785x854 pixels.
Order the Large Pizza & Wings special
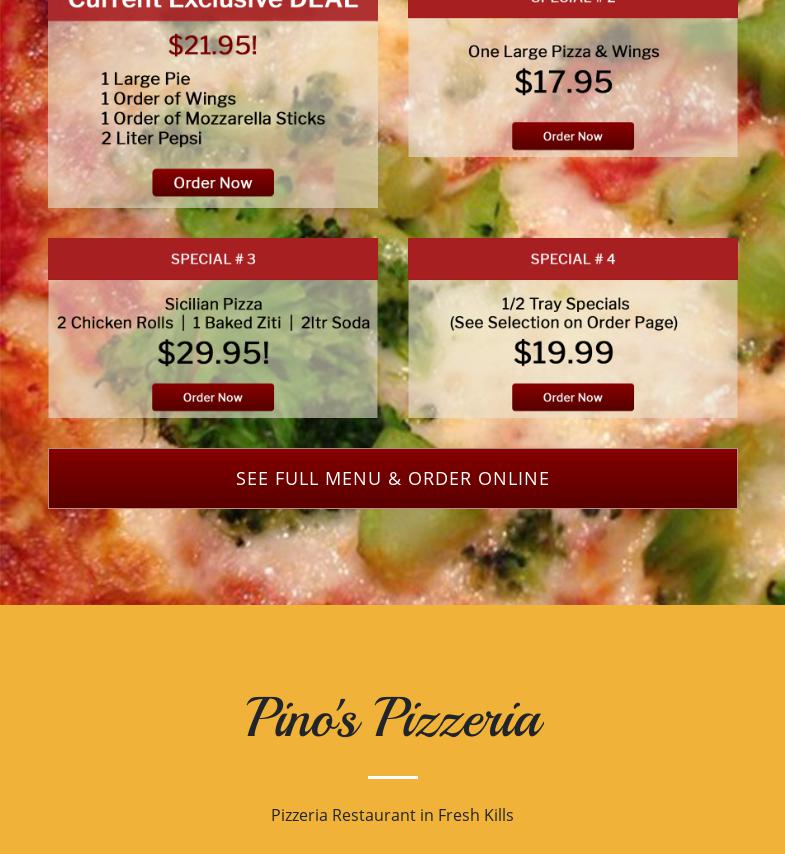573,136
